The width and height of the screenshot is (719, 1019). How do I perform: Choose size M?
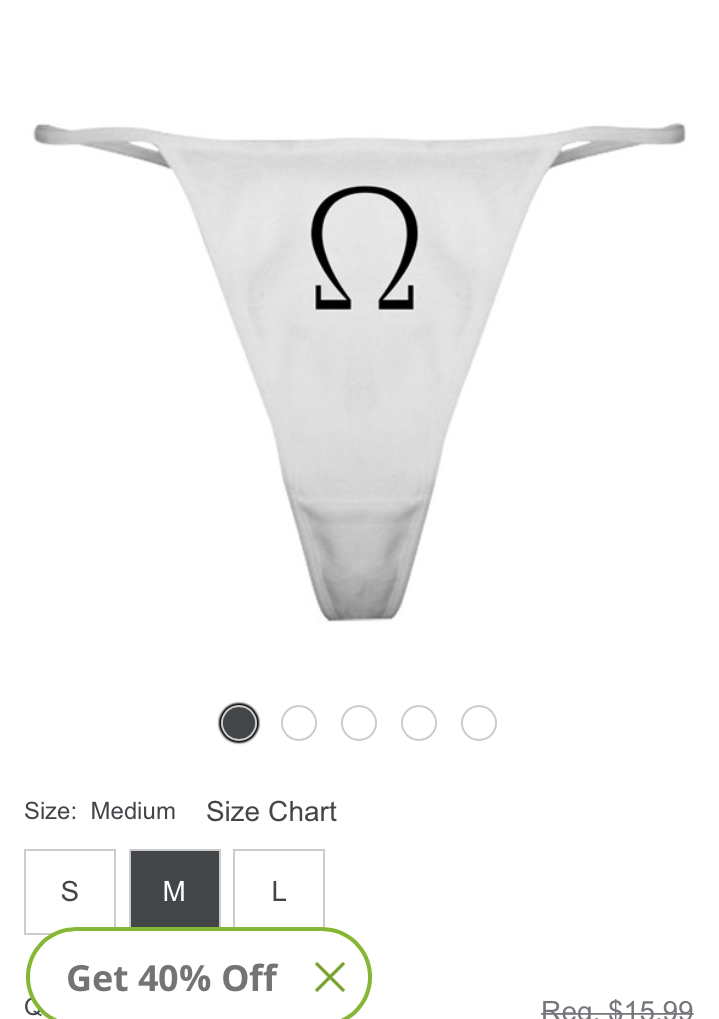(174, 890)
